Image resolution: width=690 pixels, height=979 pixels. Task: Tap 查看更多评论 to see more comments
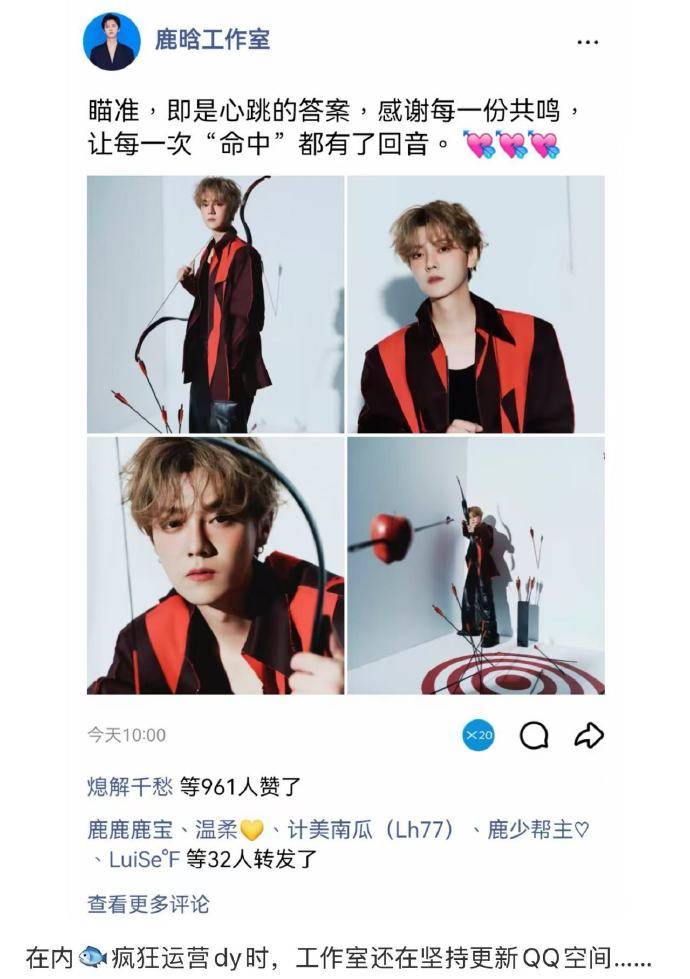(x=148, y=904)
